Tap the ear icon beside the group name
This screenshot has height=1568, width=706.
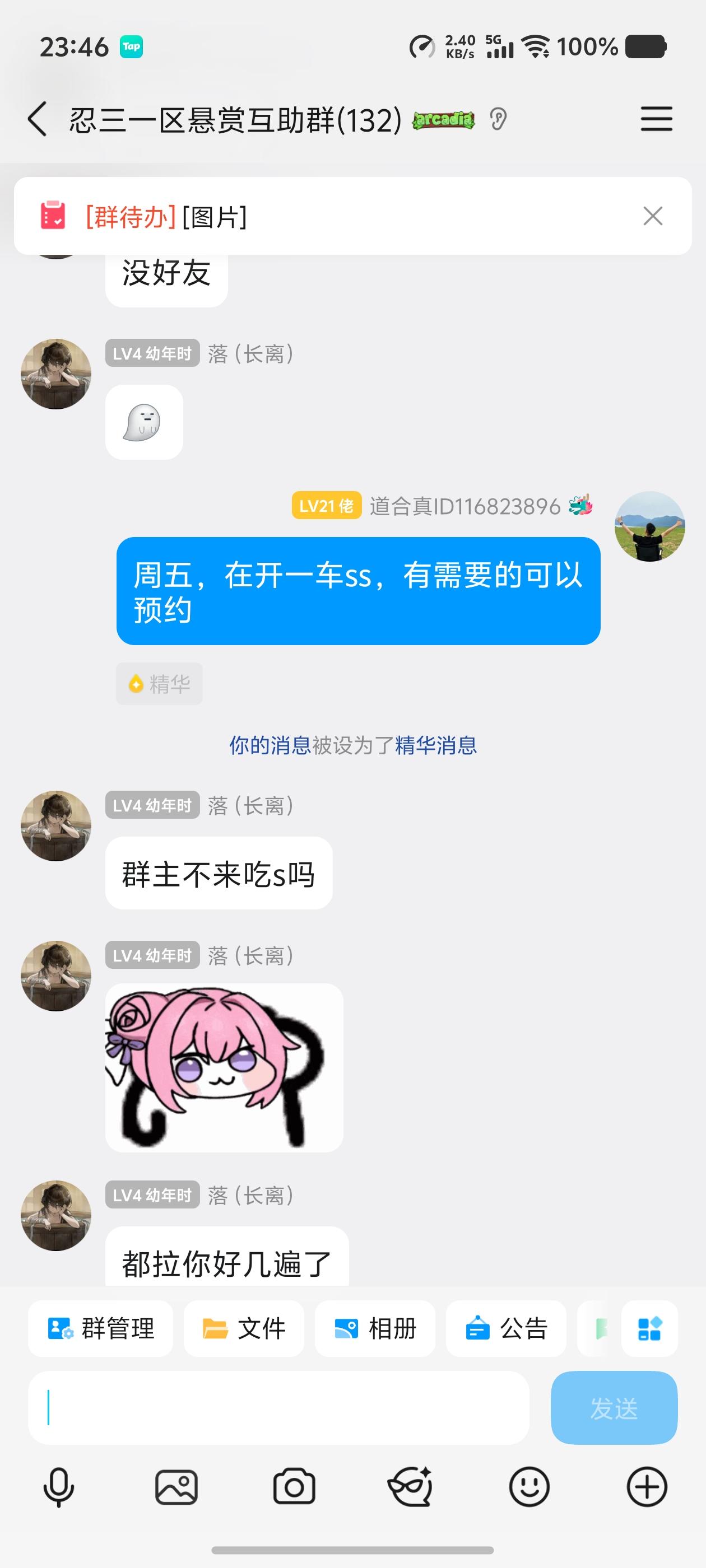click(x=498, y=119)
